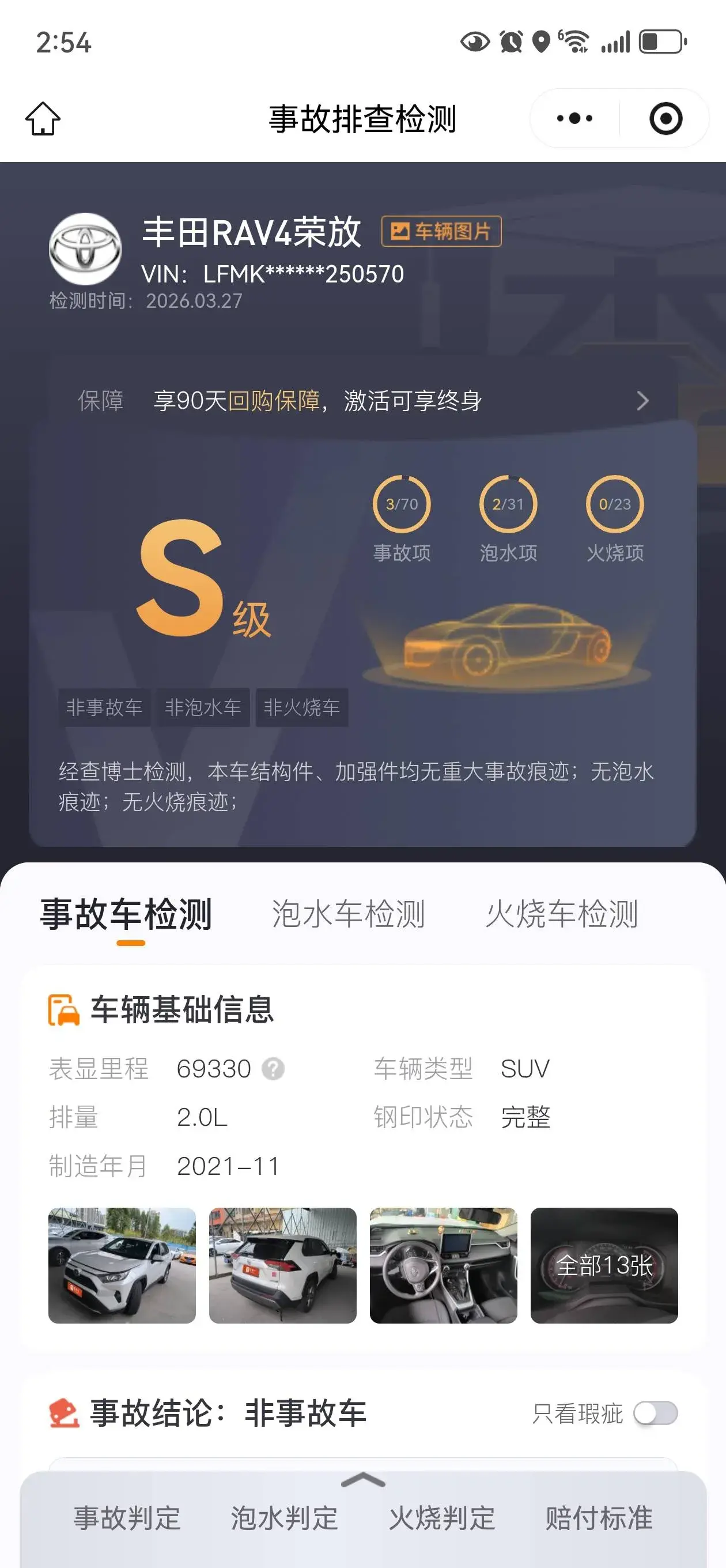Open the front view photo of the RAV4

[122, 1265]
